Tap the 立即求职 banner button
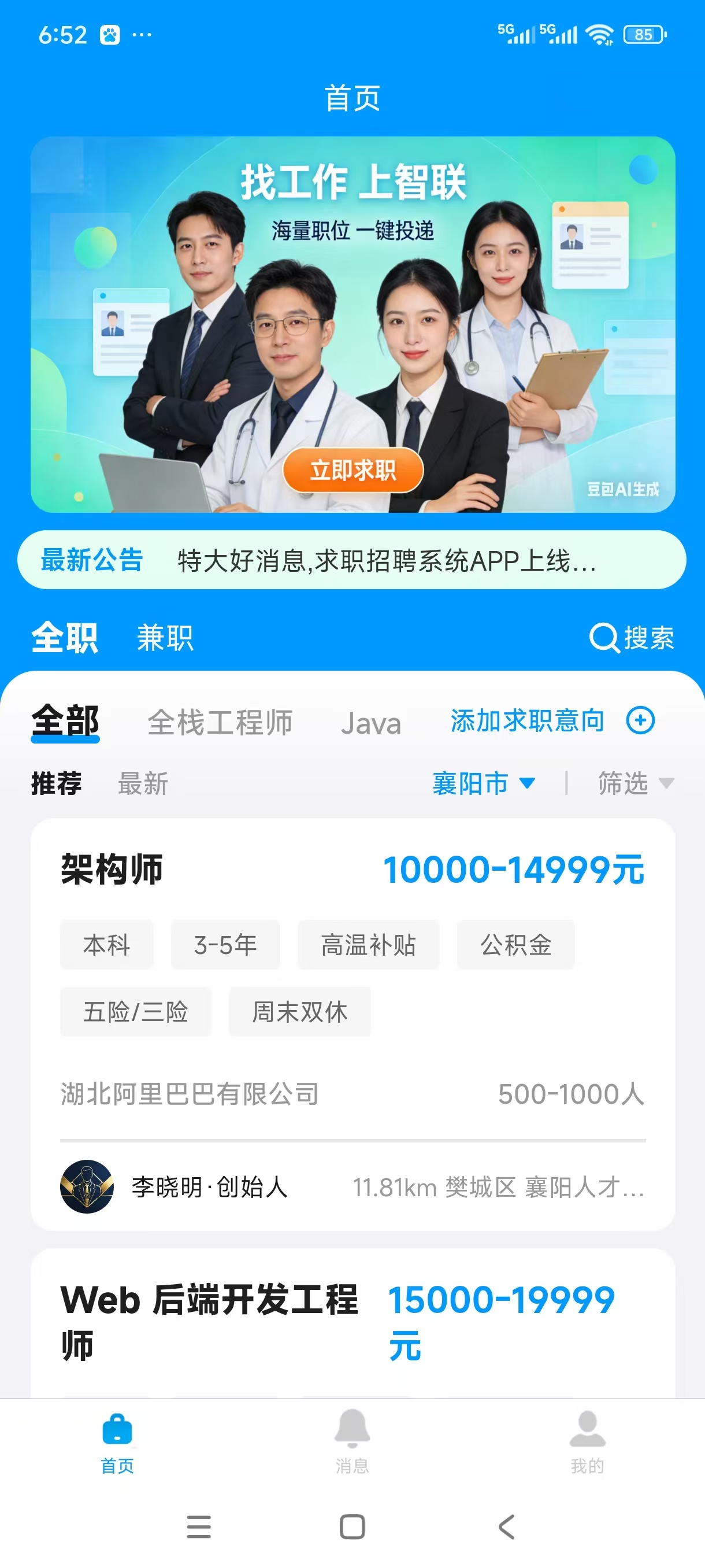705x1568 pixels. pyautogui.click(x=353, y=470)
